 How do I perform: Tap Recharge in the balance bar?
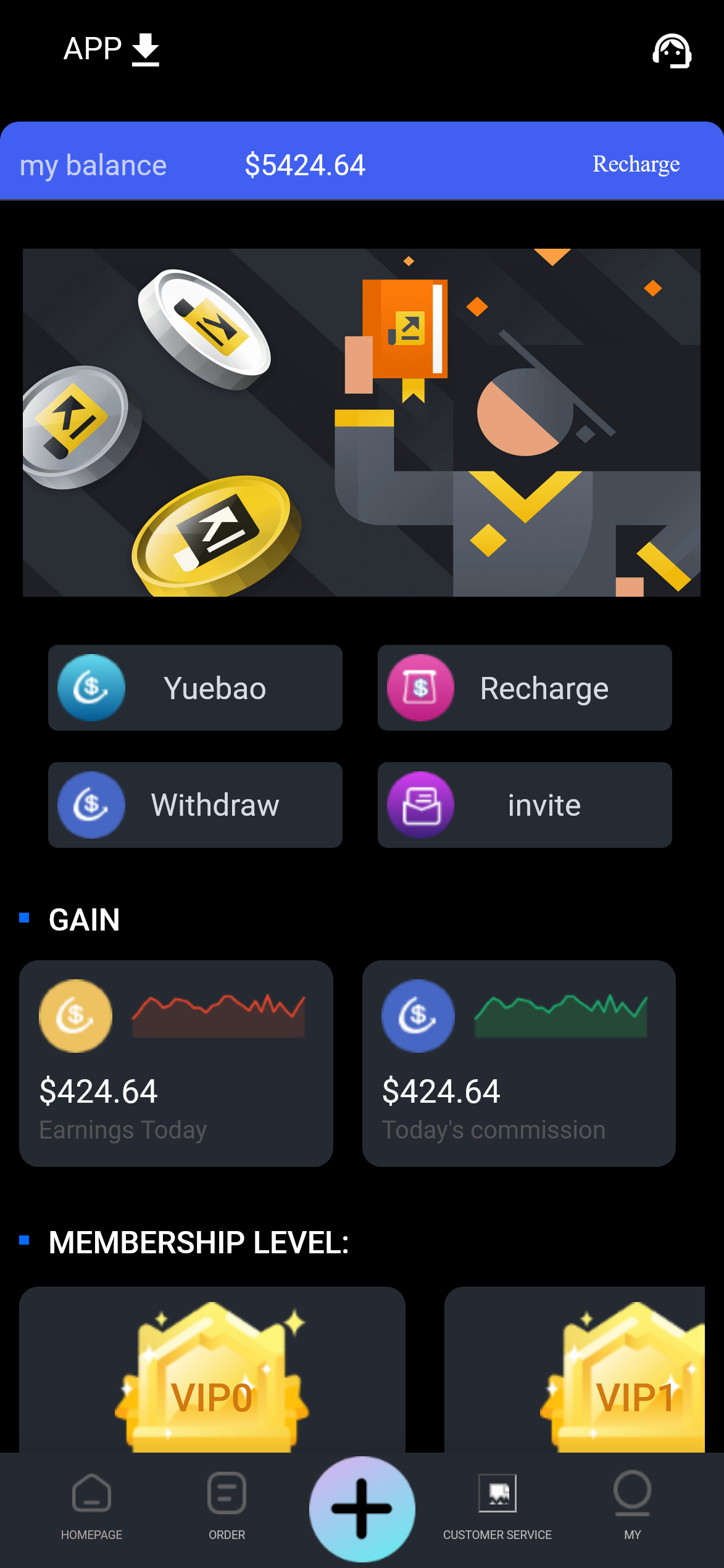coord(636,164)
